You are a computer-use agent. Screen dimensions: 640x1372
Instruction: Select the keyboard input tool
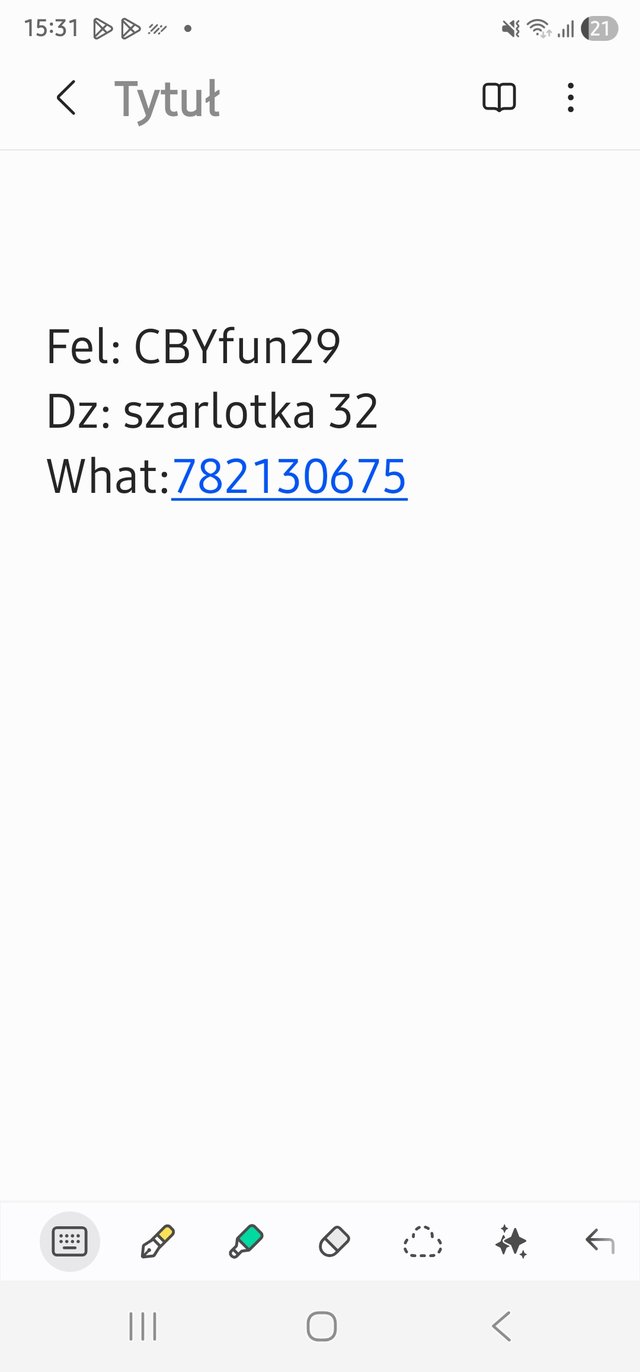click(69, 1242)
